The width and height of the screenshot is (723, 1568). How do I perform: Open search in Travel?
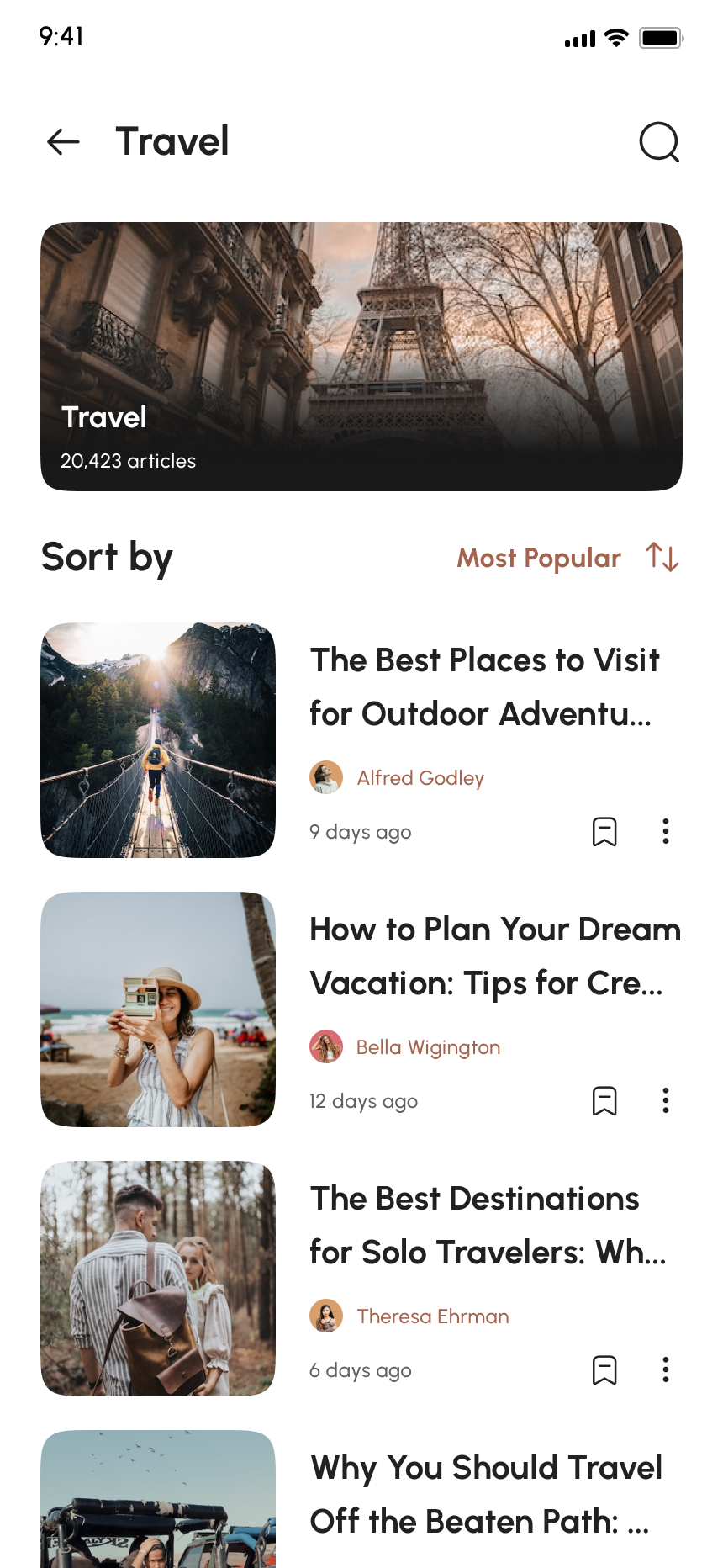tap(659, 141)
